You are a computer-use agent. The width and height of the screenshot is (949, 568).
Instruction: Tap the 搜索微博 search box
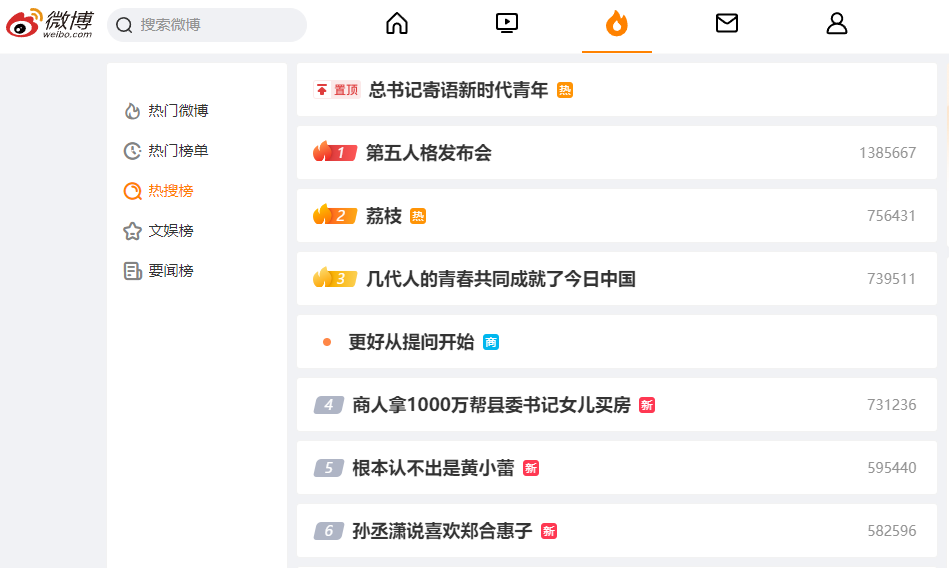coord(207,25)
